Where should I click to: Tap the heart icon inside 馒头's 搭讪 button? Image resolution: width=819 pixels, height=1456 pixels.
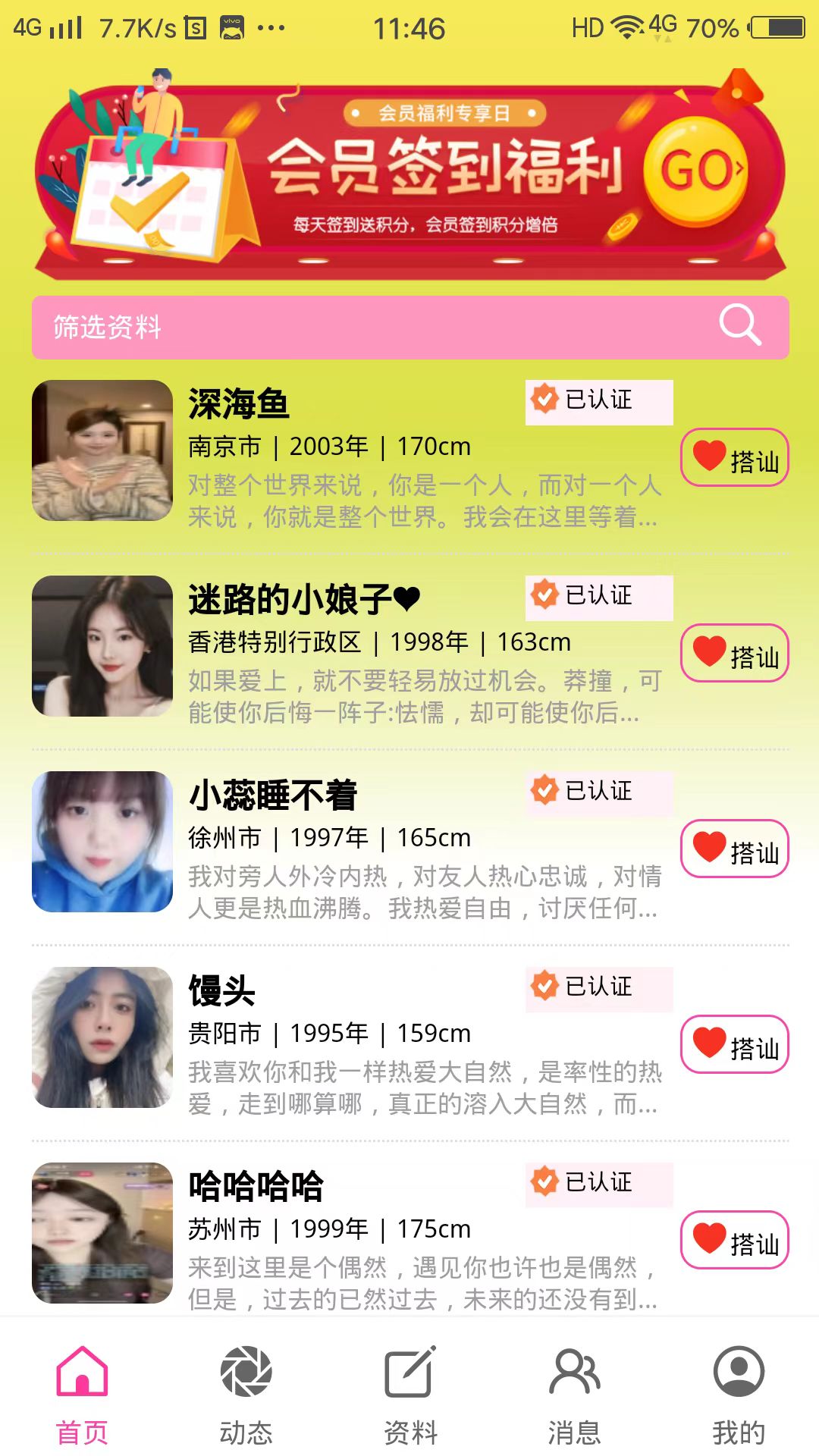coord(707,1045)
